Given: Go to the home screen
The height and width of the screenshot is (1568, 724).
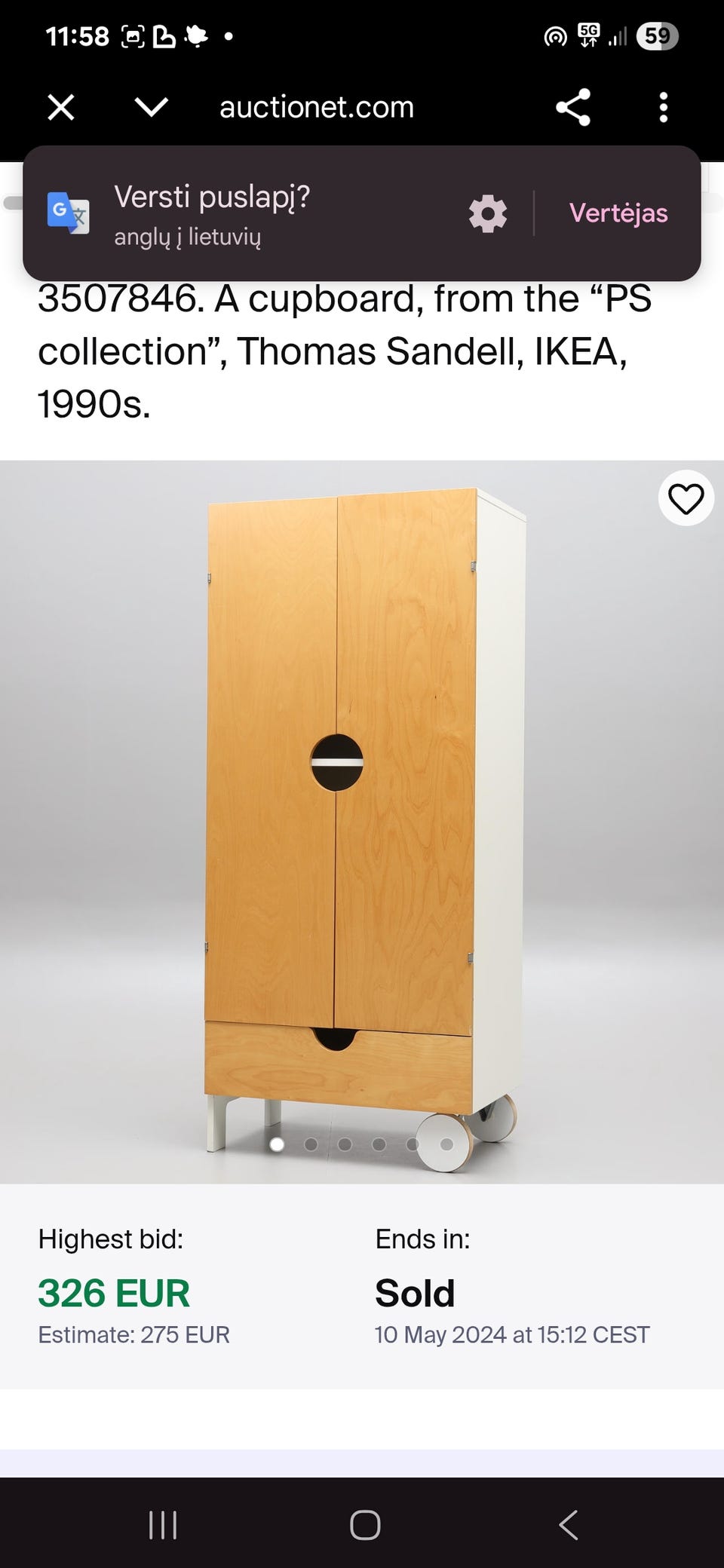Looking at the screenshot, I should click(x=365, y=1524).
